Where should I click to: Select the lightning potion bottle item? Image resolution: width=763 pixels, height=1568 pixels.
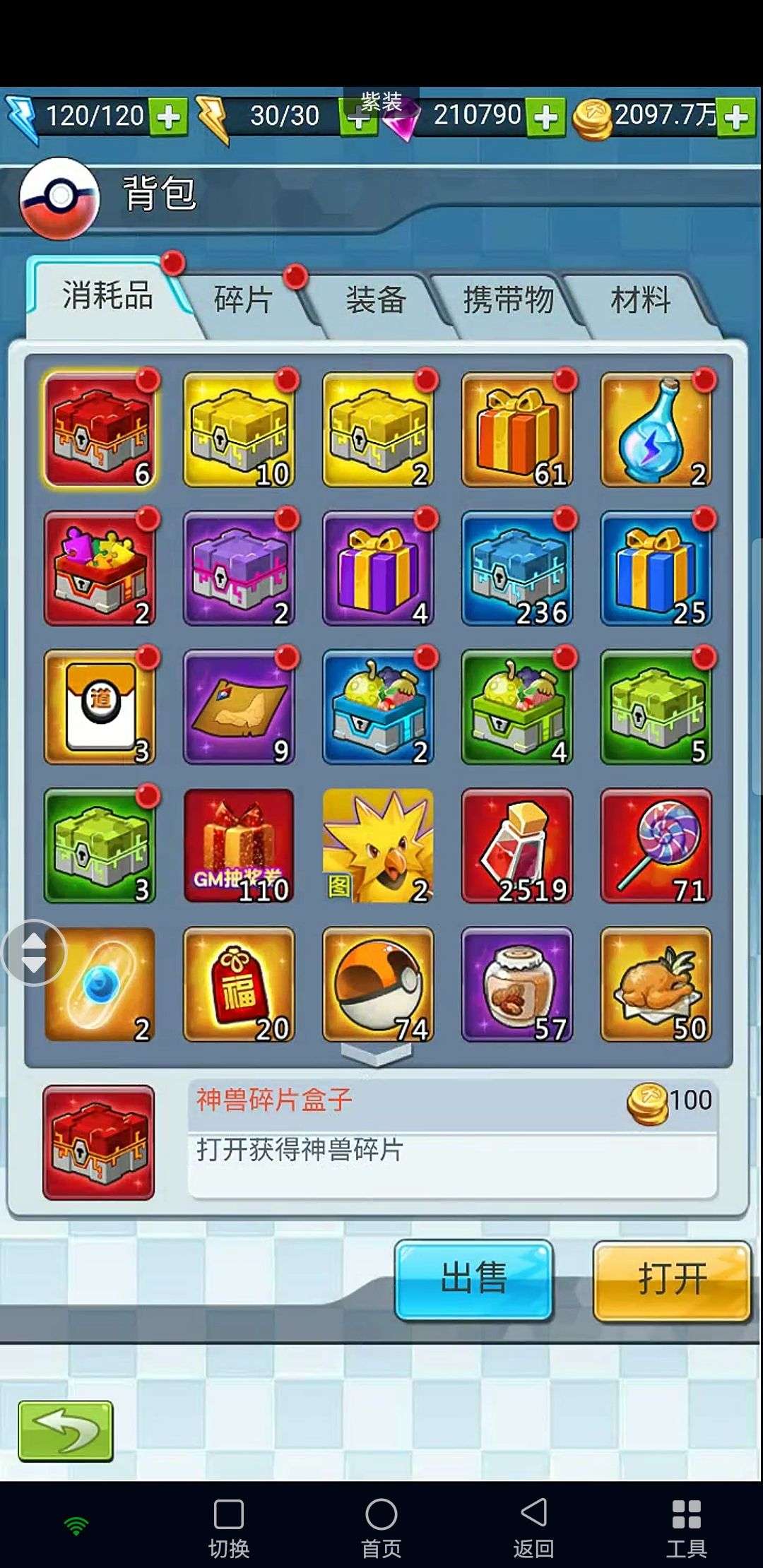point(656,429)
